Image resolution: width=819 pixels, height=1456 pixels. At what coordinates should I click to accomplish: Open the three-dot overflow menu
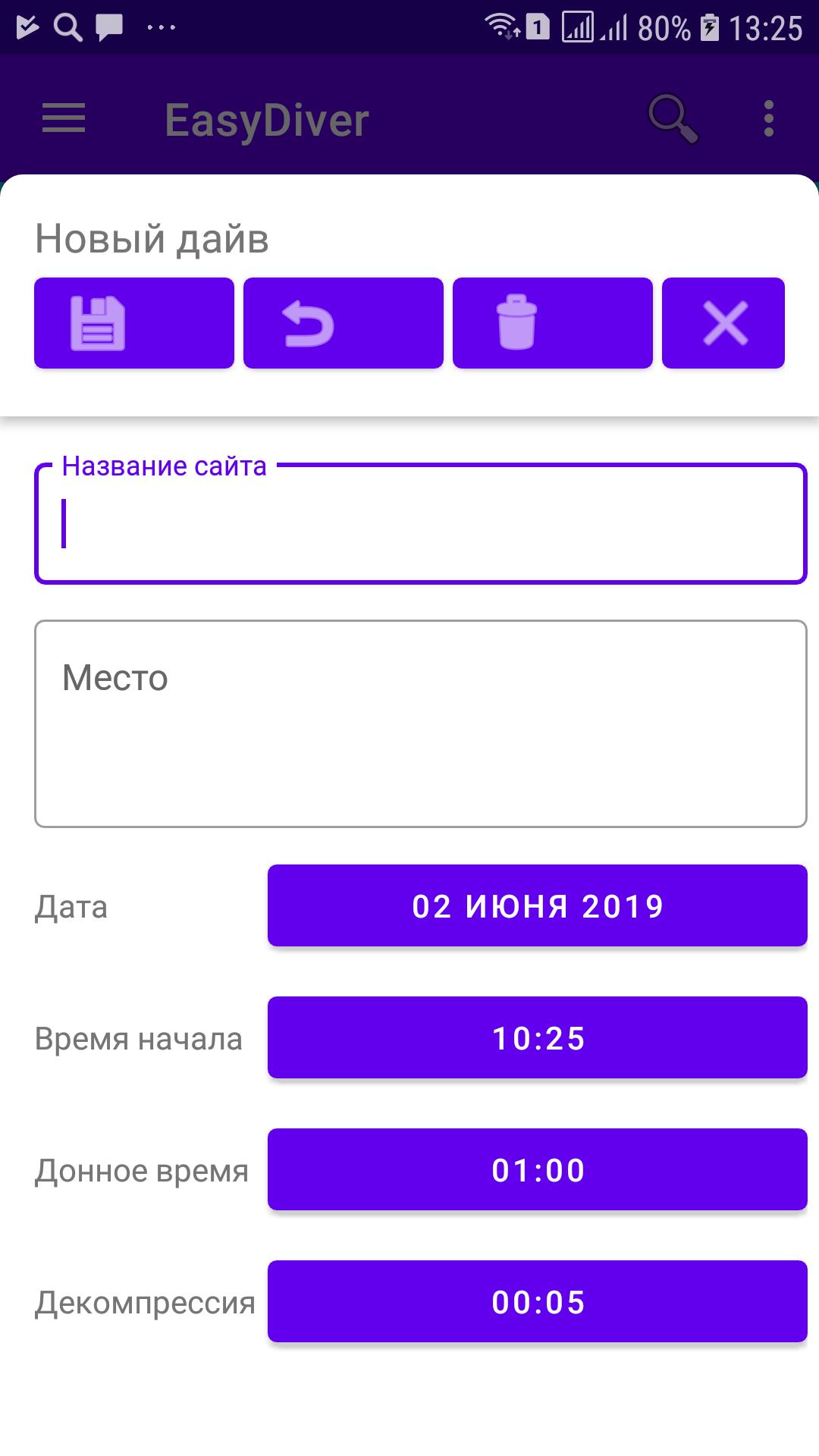(x=769, y=119)
